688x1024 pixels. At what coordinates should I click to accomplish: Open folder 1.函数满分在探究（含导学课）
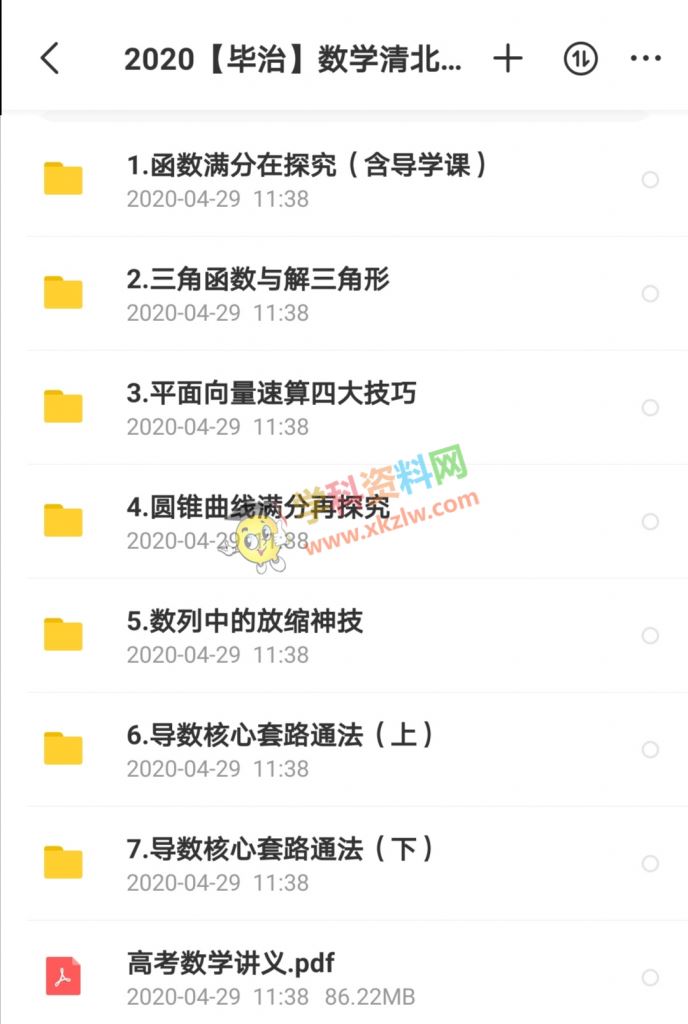pos(307,166)
